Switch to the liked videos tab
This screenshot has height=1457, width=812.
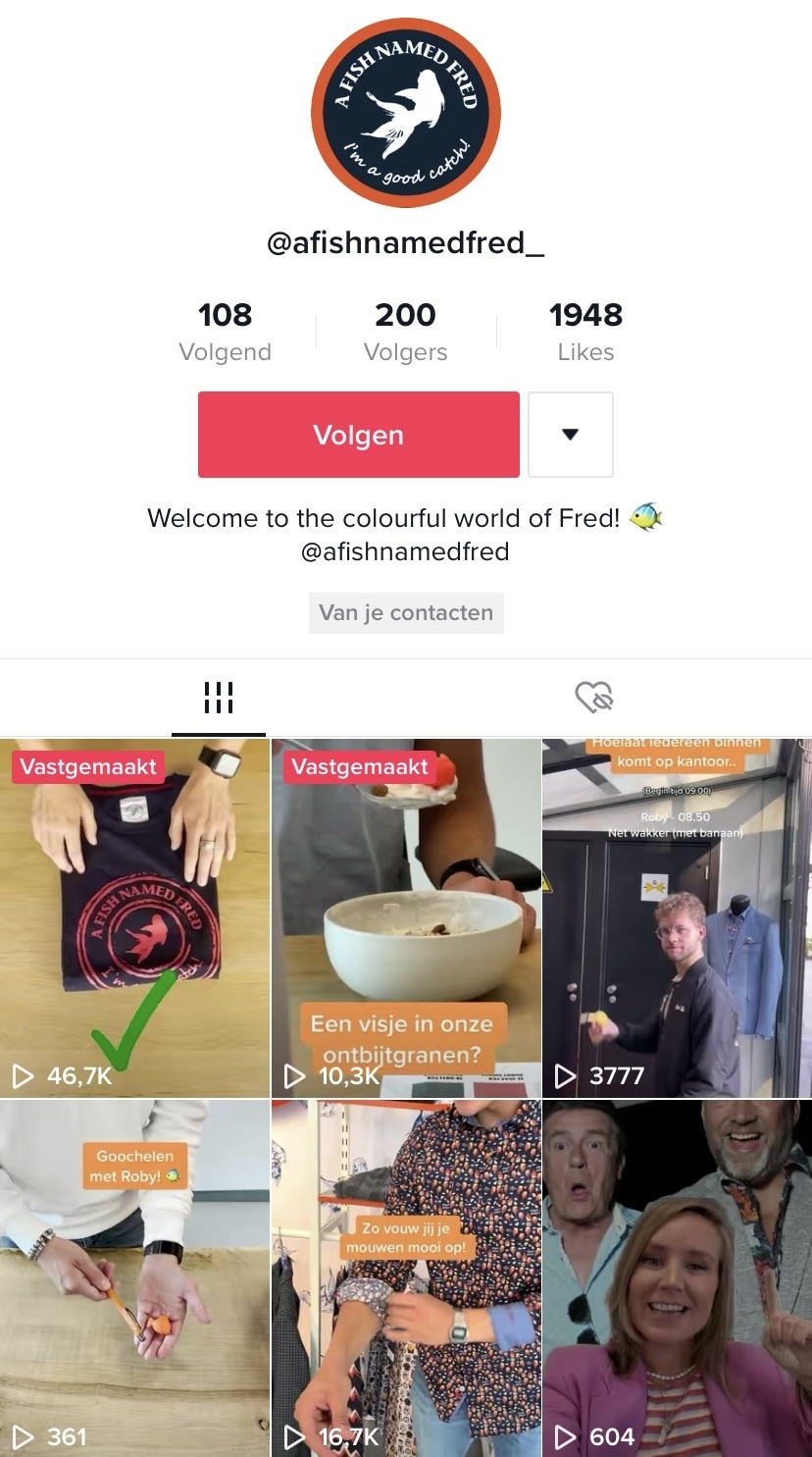[593, 698]
